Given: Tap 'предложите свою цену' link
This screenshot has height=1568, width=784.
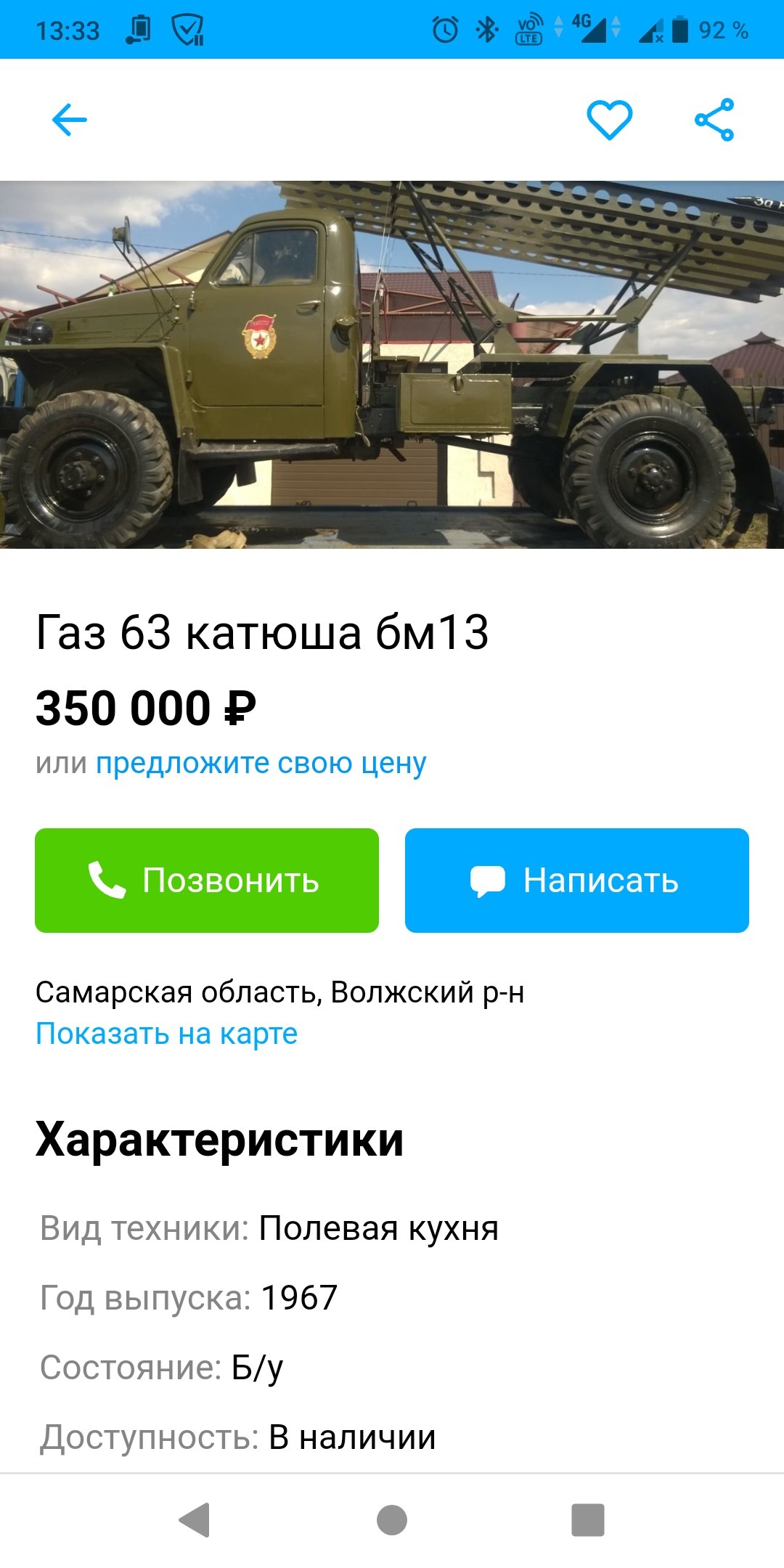Looking at the screenshot, I should (x=261, y=763).
